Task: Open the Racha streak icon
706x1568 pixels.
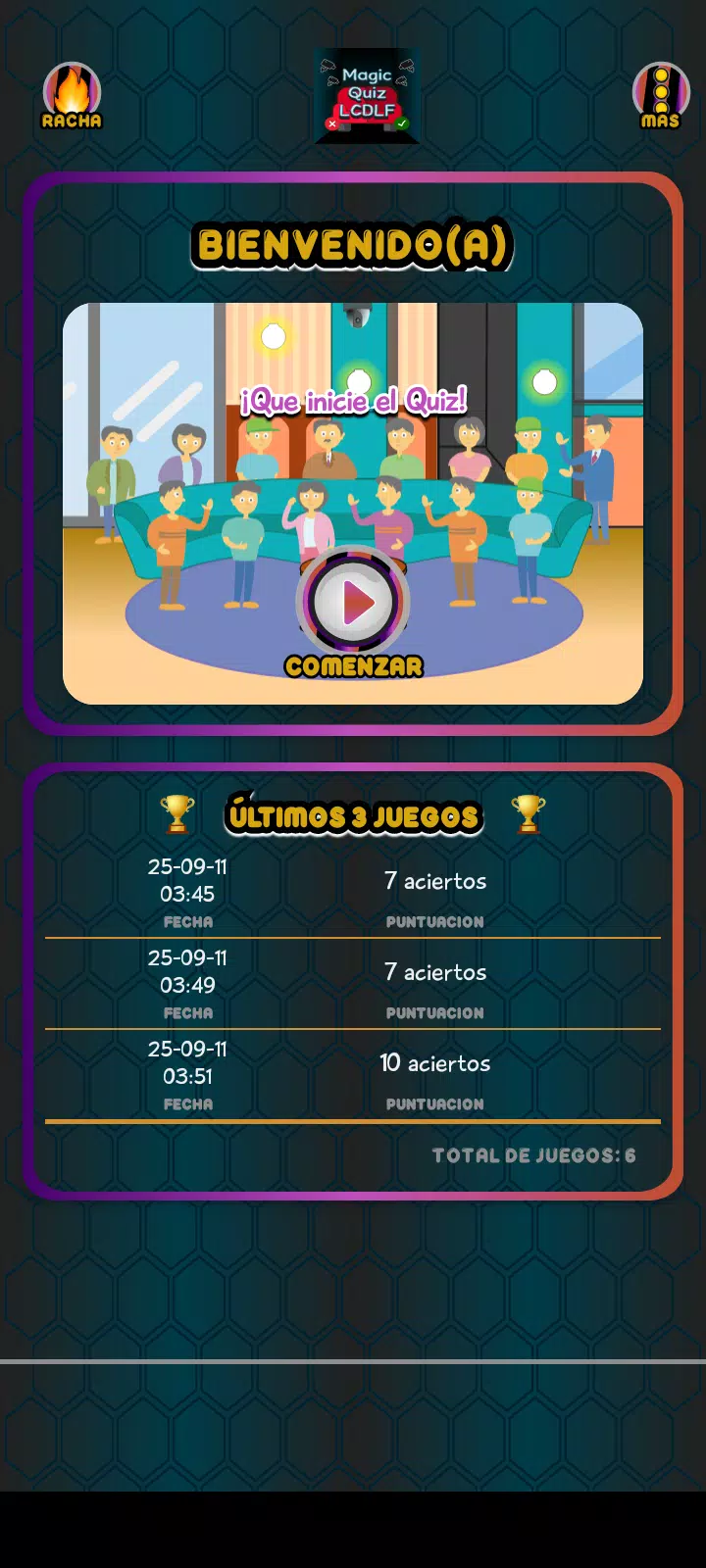Action: point(72,94)
